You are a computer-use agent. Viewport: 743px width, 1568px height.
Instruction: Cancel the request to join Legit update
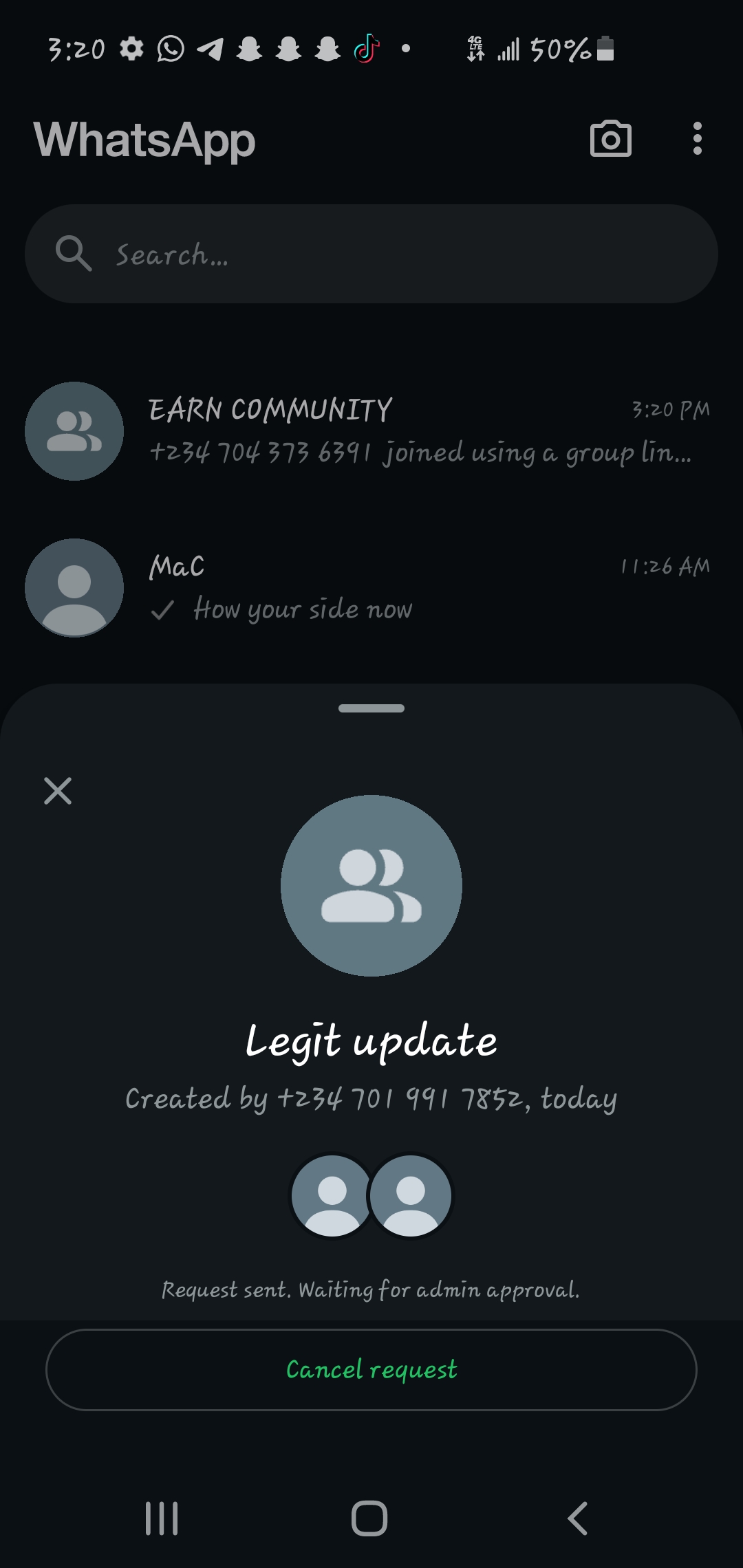pyautogui.click(x=371, y=1370)
